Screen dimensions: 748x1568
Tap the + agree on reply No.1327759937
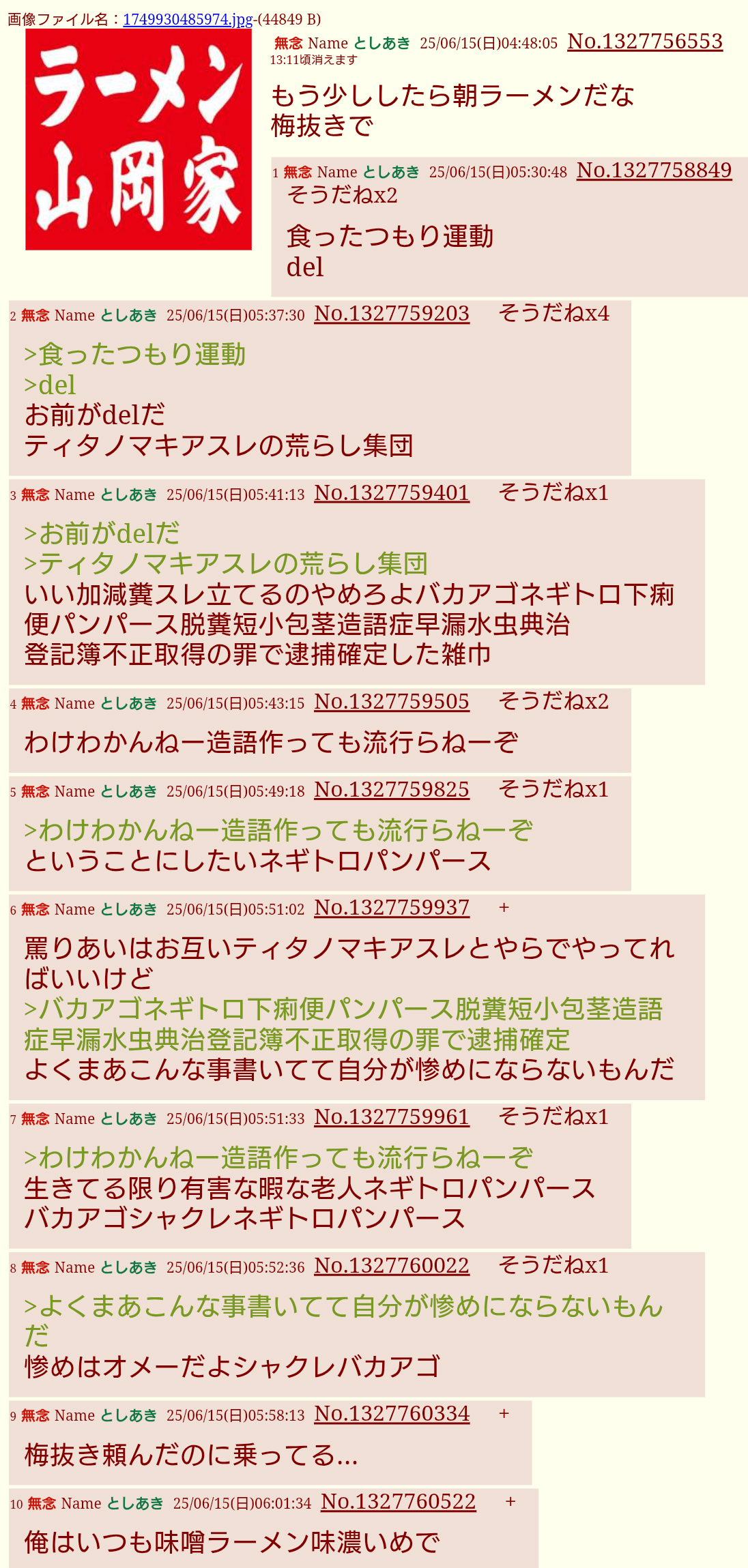504,908
